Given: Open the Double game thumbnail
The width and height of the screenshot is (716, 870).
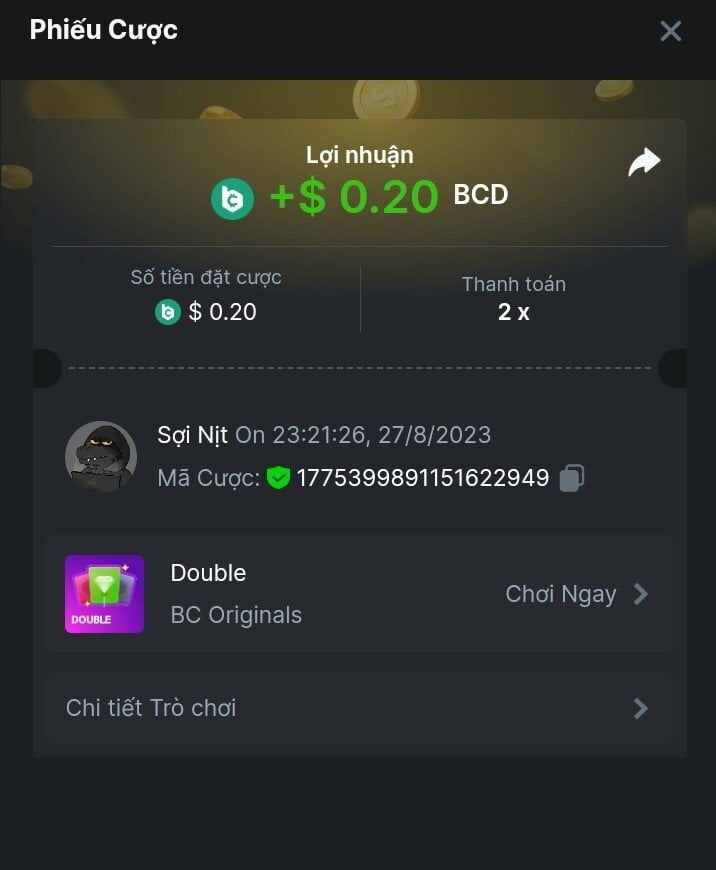Looking at the screenshot, I should click(104, 594).
